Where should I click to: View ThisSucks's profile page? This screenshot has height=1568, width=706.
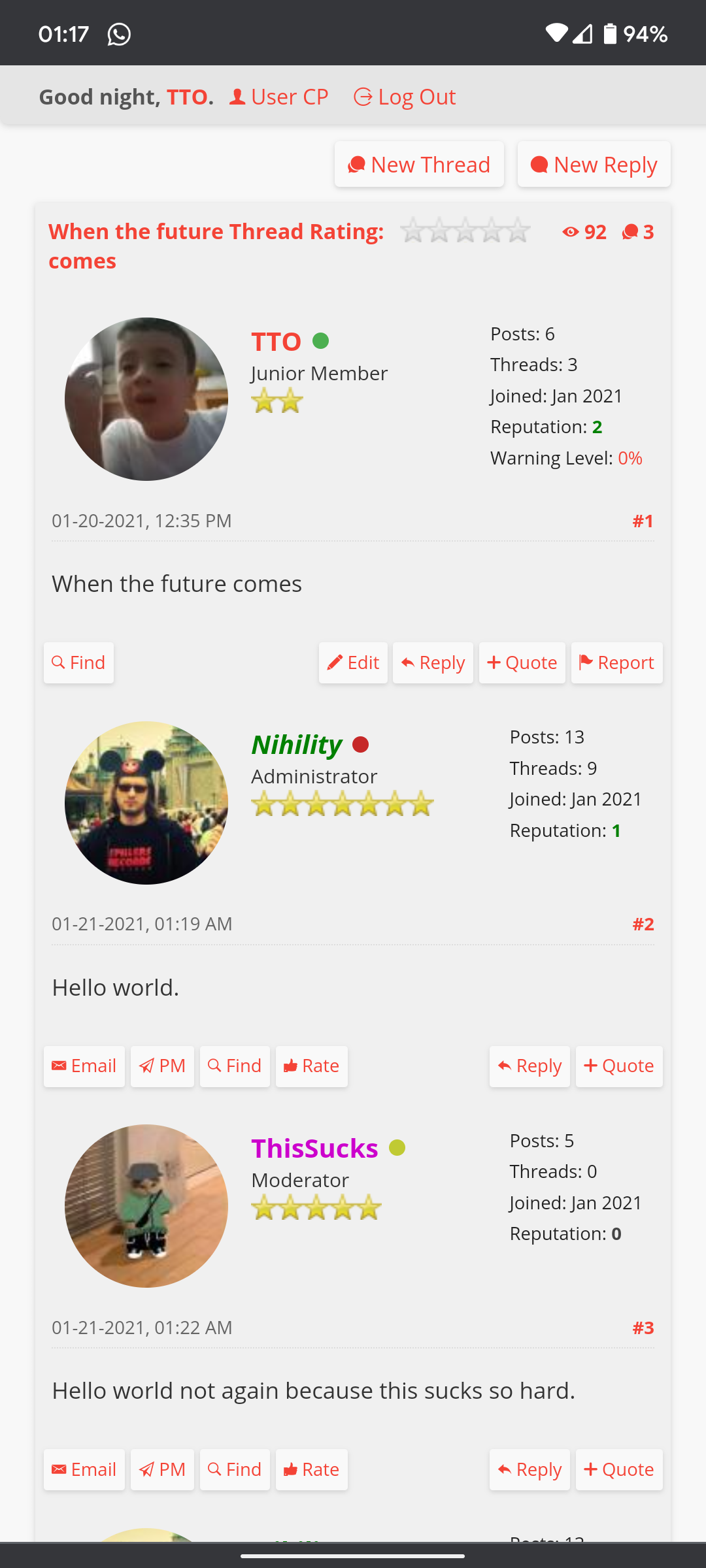[x=314, y=1148]
